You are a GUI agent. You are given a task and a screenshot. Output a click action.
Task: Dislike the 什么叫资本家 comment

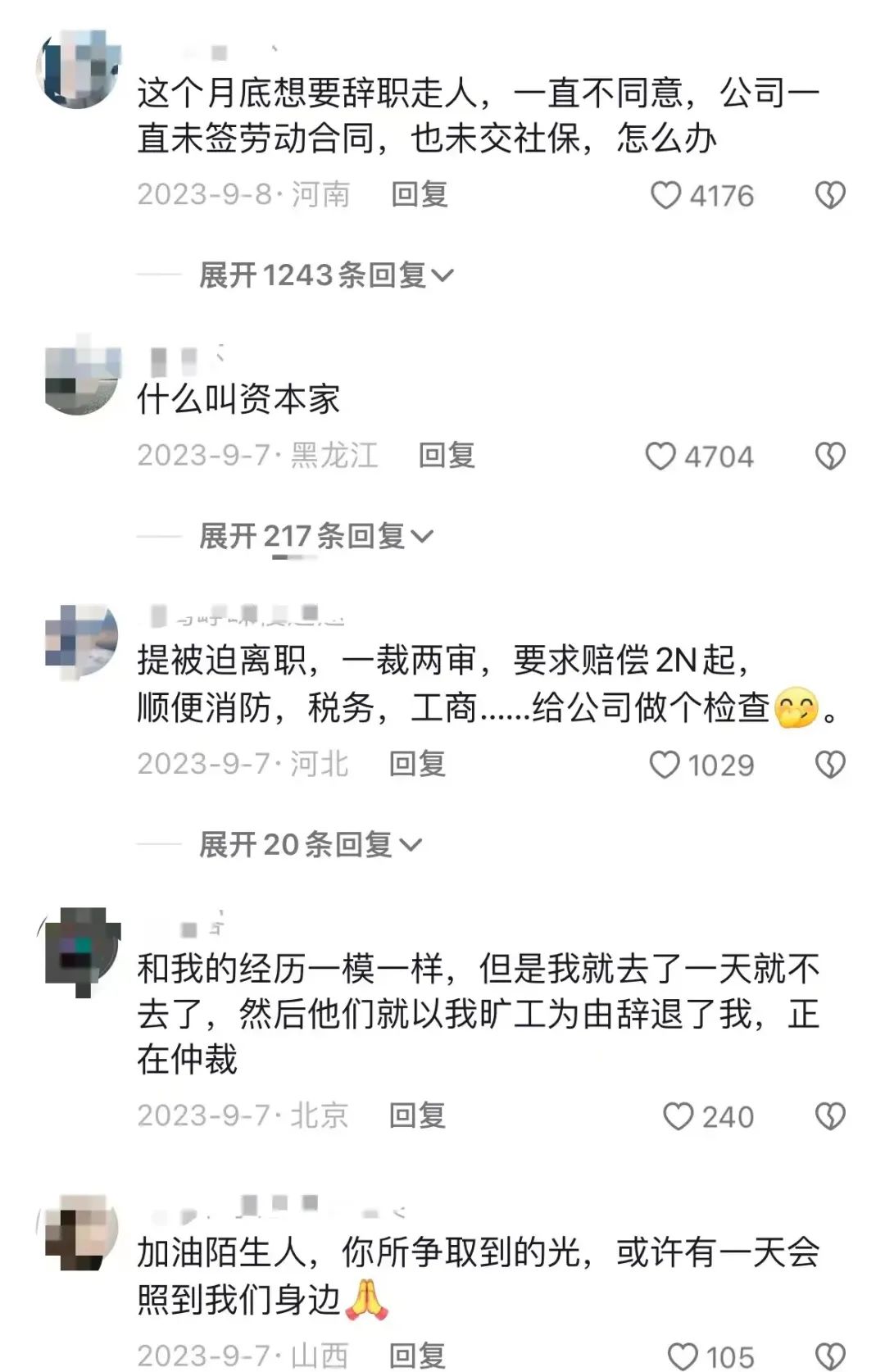(x=830, y=457)
